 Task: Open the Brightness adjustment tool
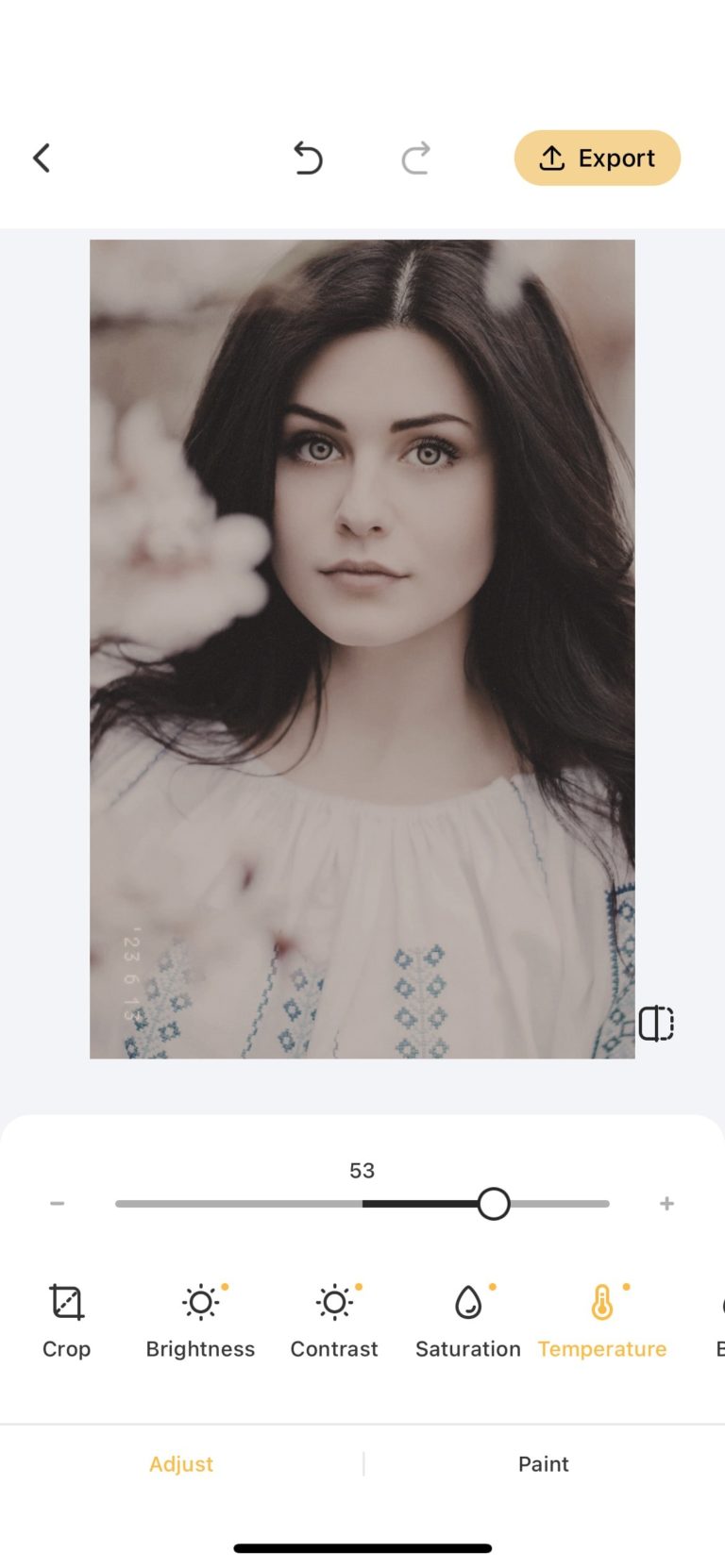(x=199, y=1316)
